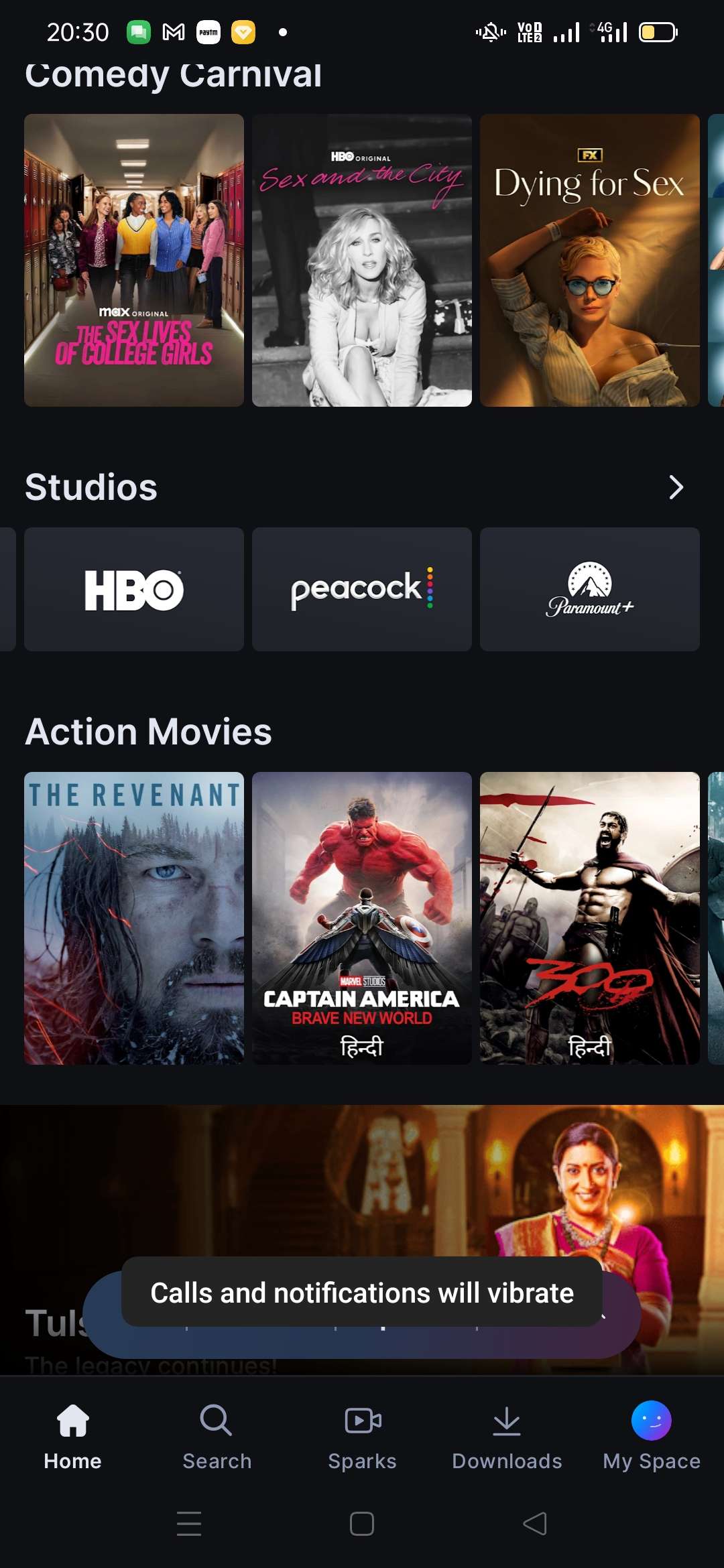
Task: Open Dying for Sex poster
Action: 590,260
